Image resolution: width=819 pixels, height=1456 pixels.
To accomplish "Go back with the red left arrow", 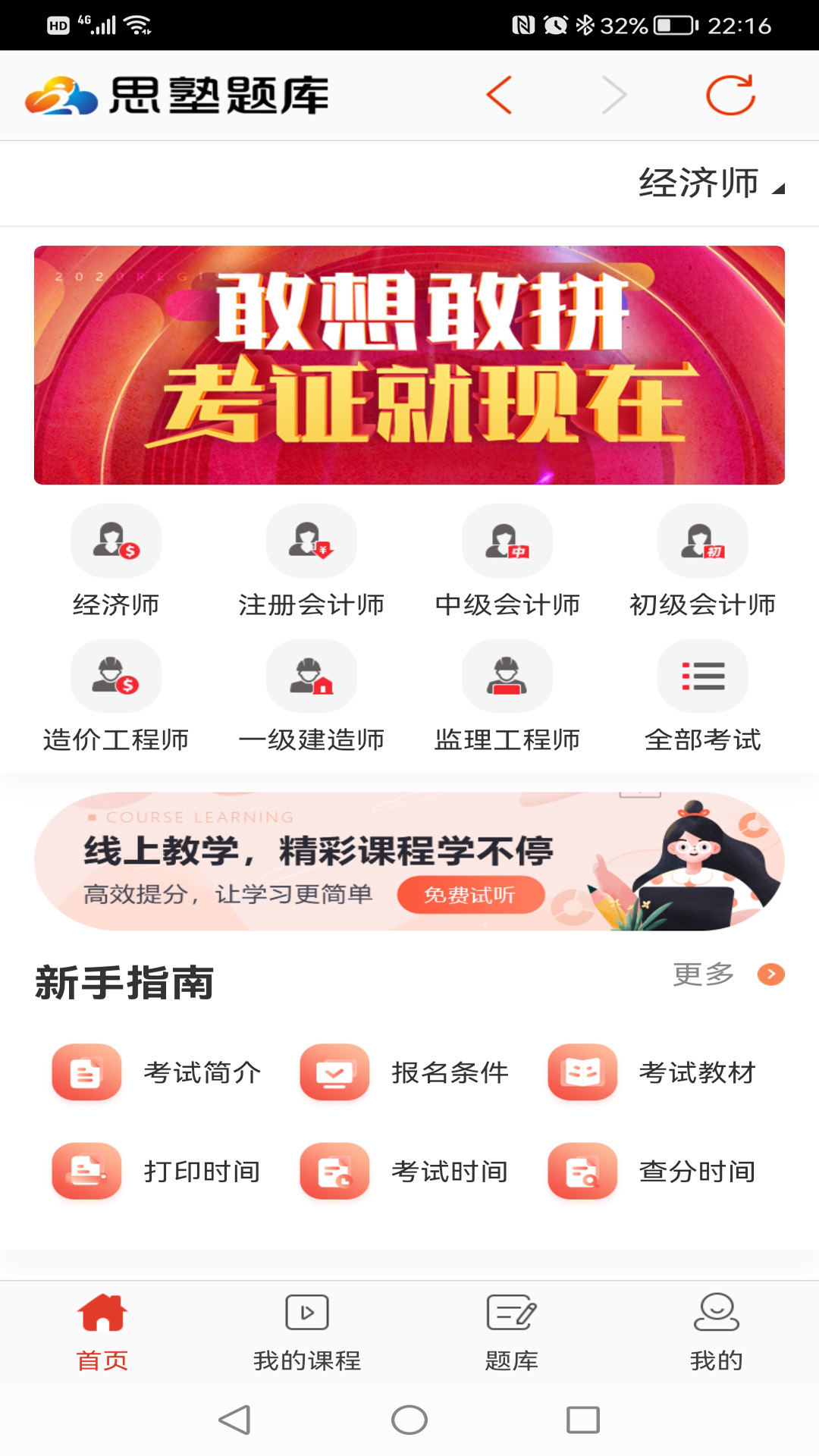I will (x=499, y=96).
